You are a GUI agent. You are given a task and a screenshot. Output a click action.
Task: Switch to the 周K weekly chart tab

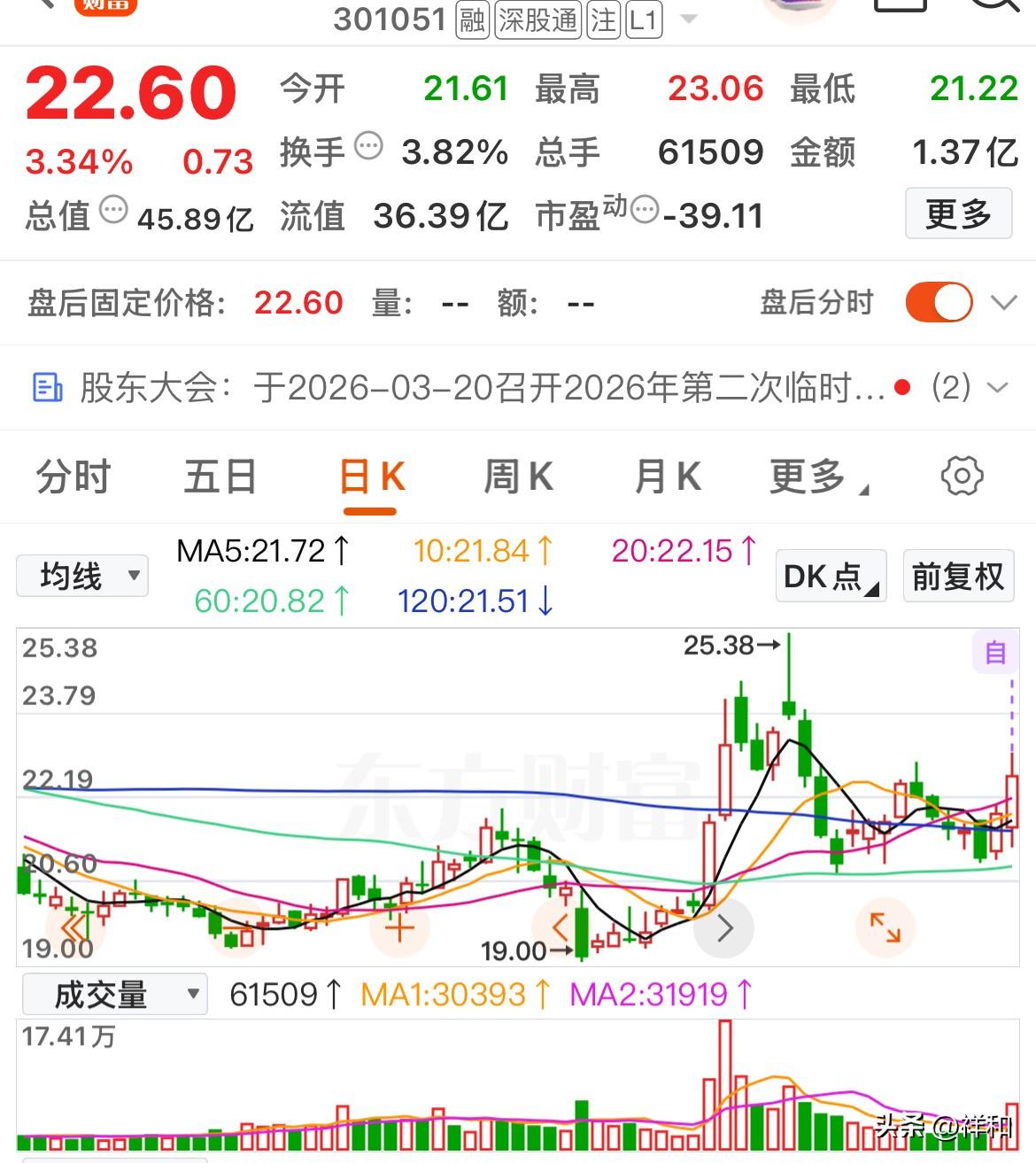tap(518, 476)
